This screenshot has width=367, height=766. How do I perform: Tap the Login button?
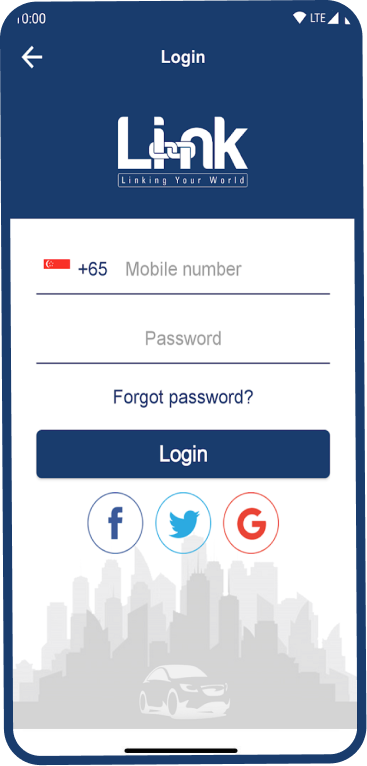pyautogui.click(x=183, y=454)
